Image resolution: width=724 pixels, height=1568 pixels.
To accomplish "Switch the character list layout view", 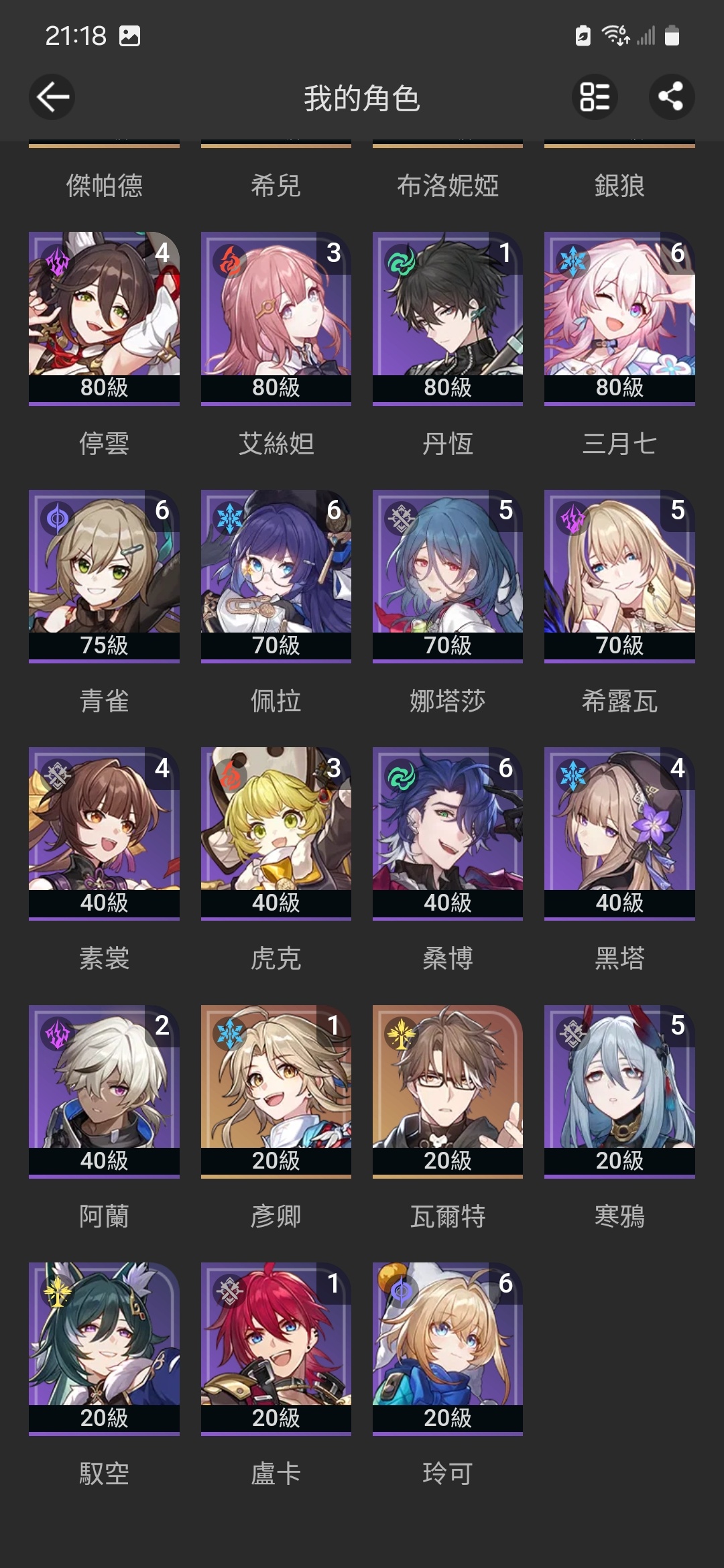I will pos(595,97).
